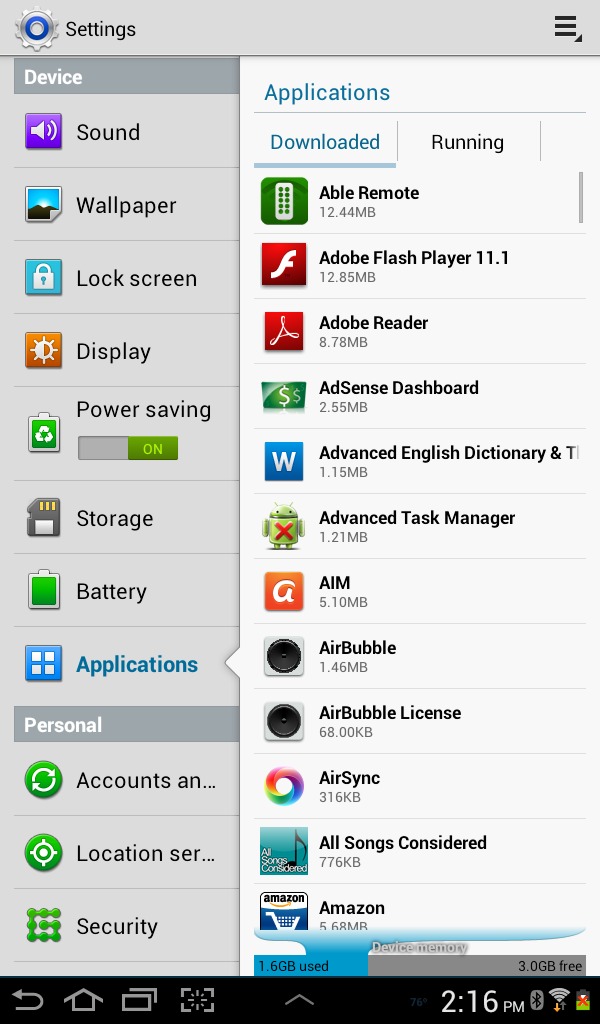Open Storage settings
The image size is (600, 1024).
[x=127, y=518]
